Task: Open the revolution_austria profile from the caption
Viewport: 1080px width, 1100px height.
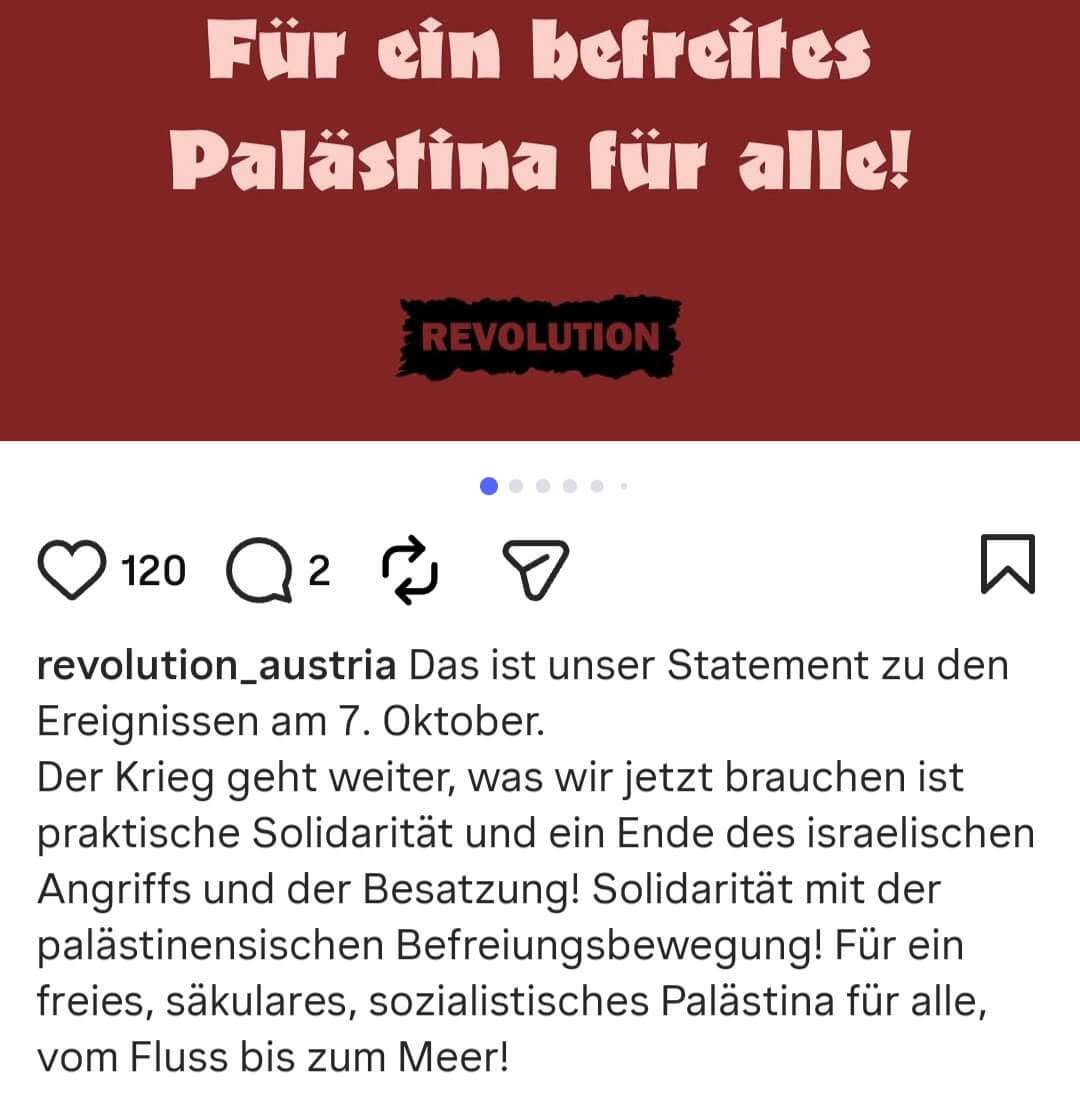Action: tap(216, 666)
